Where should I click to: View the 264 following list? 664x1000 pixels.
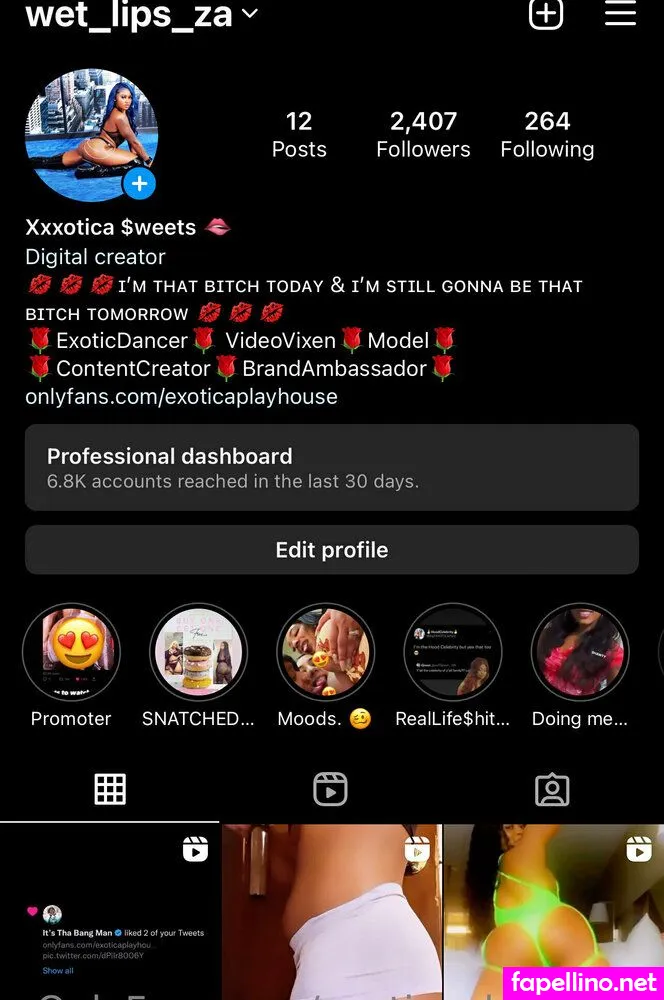[x=547, y=135]
